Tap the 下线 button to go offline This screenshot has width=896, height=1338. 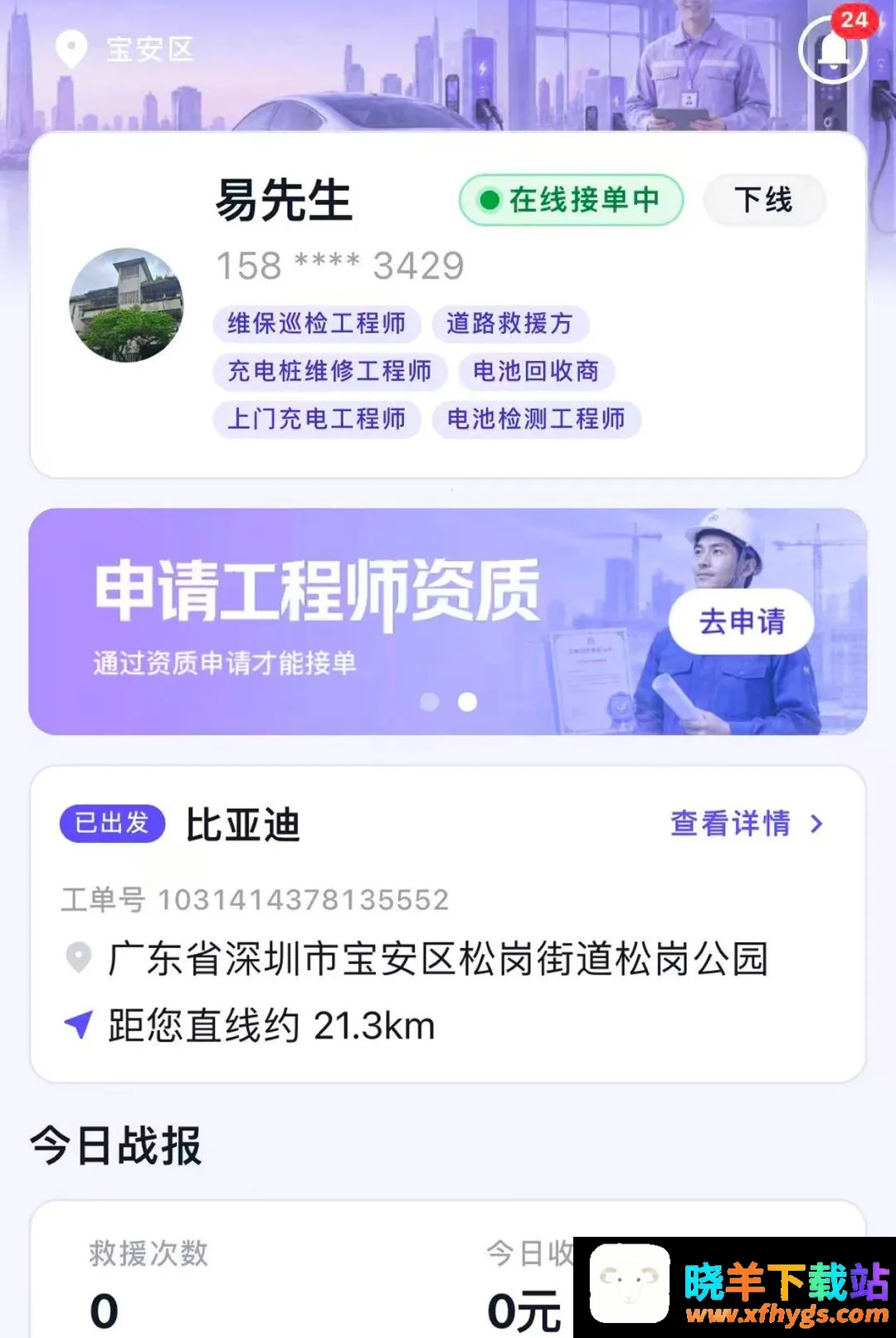click(764, 200)
